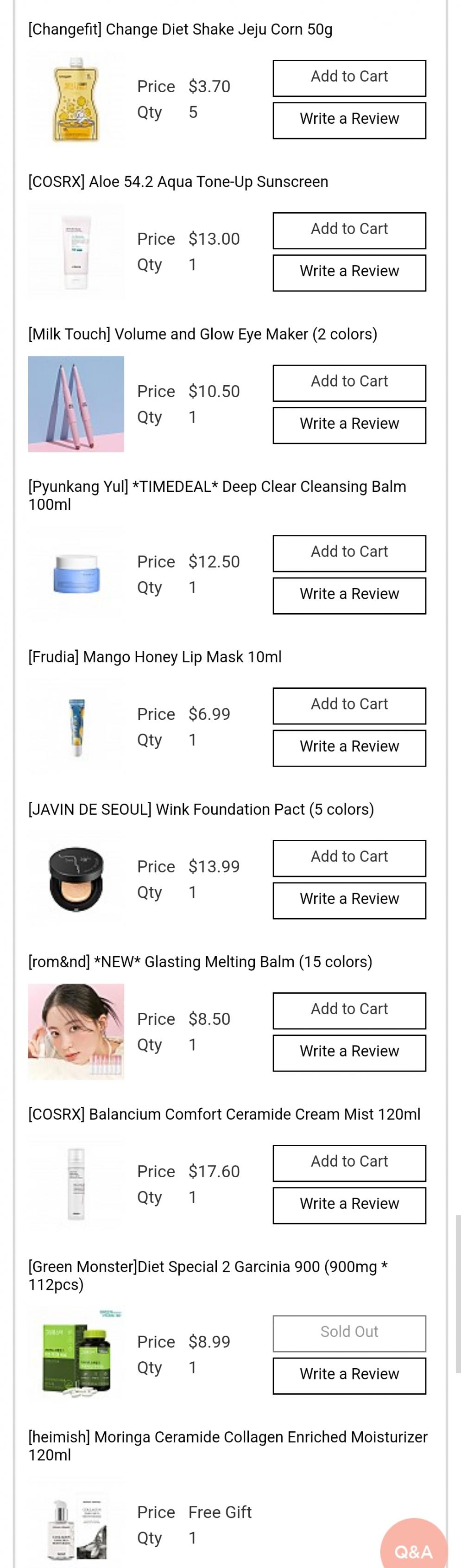Add COSRX Aloe Tone-Up Sunscreen to cart
461x1568 pixels.
pos(349,230)
